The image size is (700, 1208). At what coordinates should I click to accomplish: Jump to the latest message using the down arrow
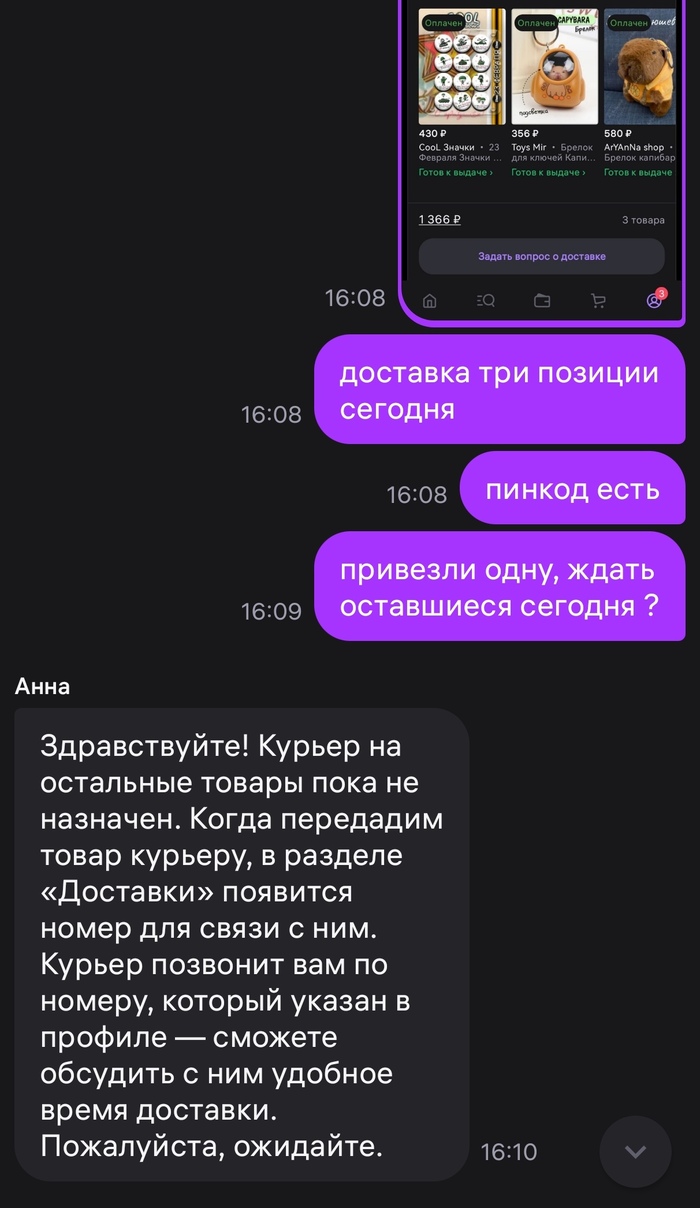tap(635, 1151)
